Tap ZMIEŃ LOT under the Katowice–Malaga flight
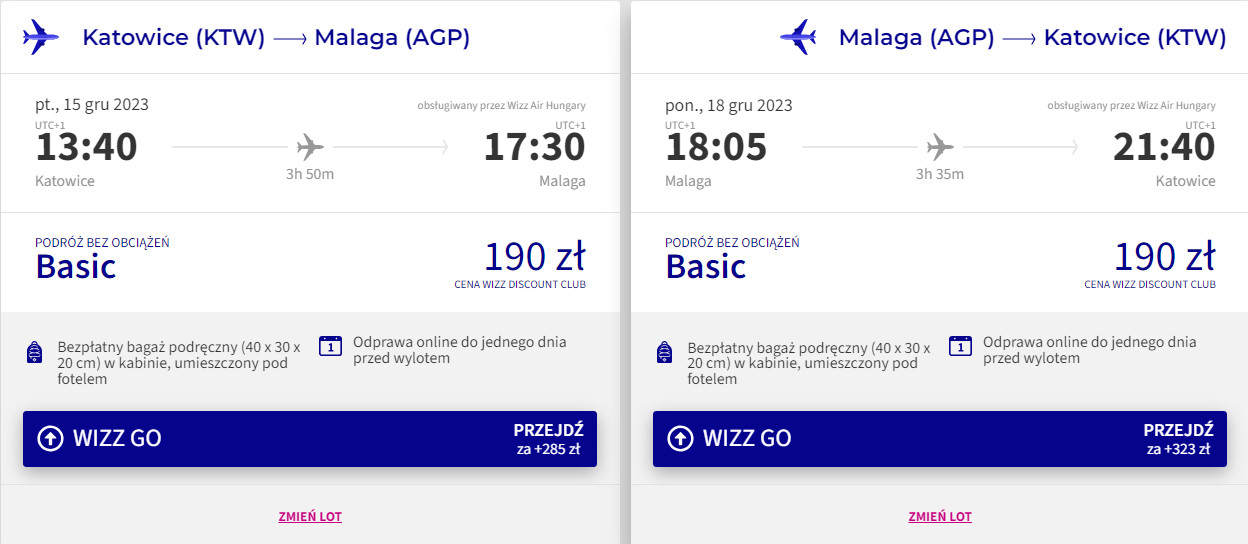 point(310,517)
